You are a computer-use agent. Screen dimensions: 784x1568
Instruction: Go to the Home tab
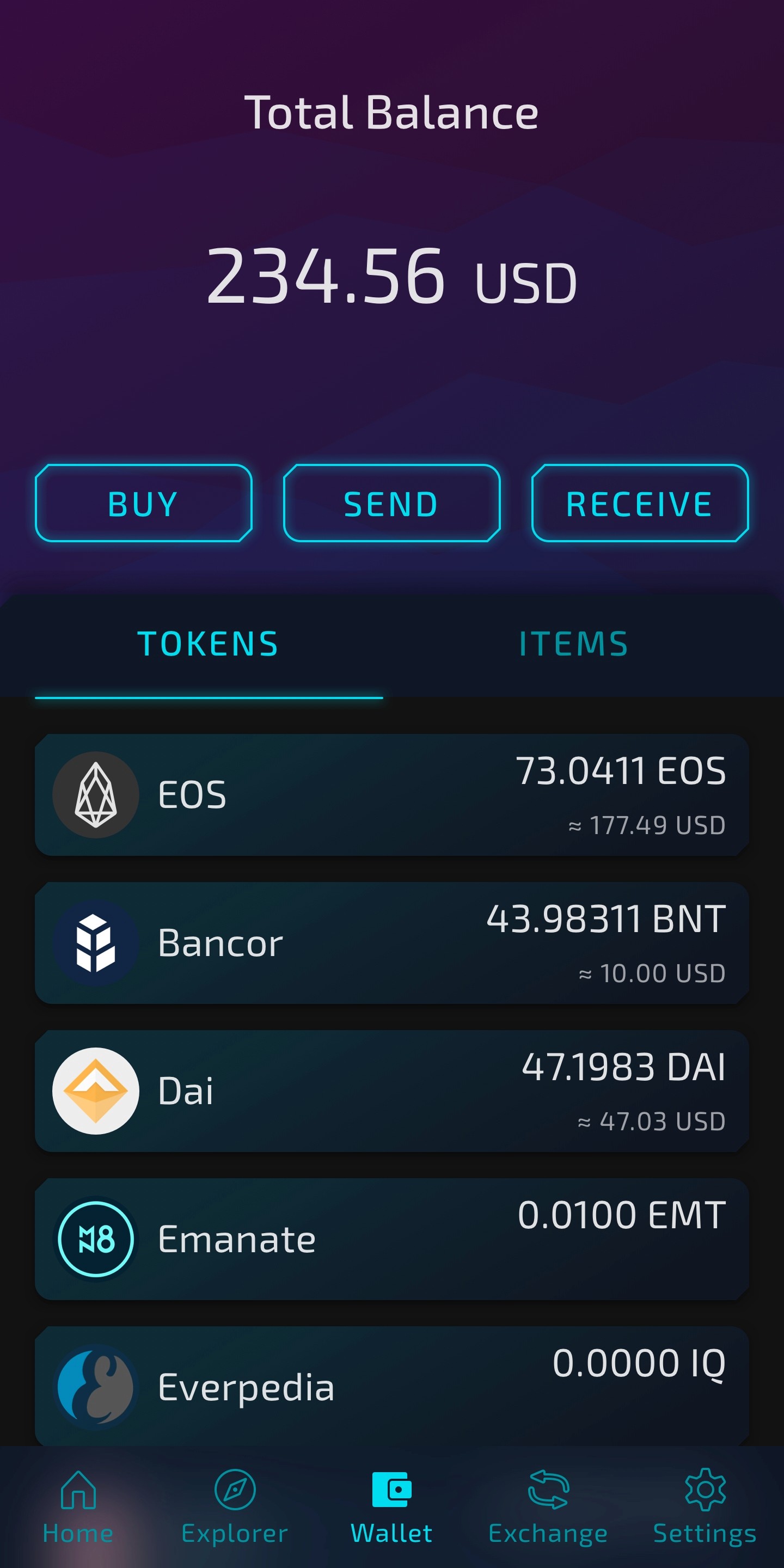coord(78,1506)
